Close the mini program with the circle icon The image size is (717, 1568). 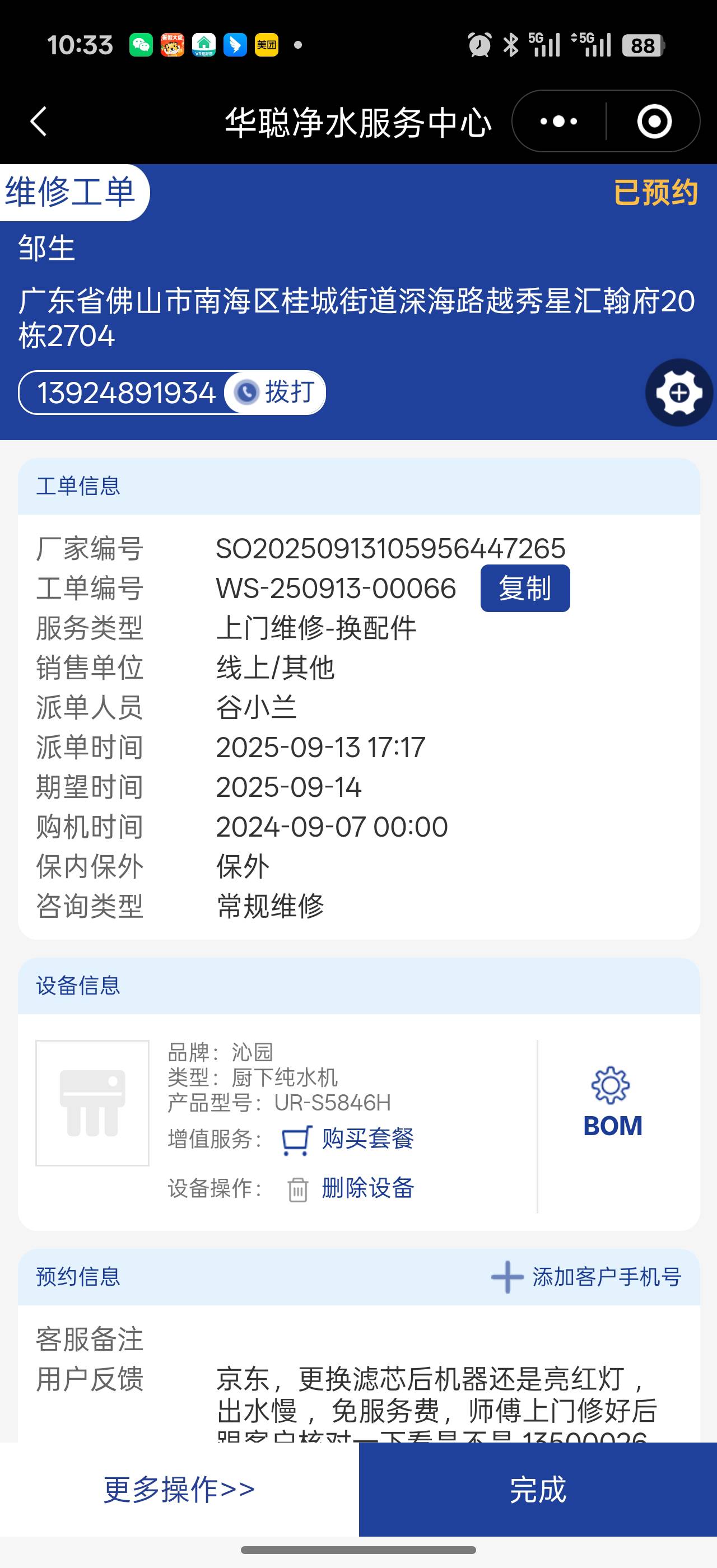tap(654, 121)
